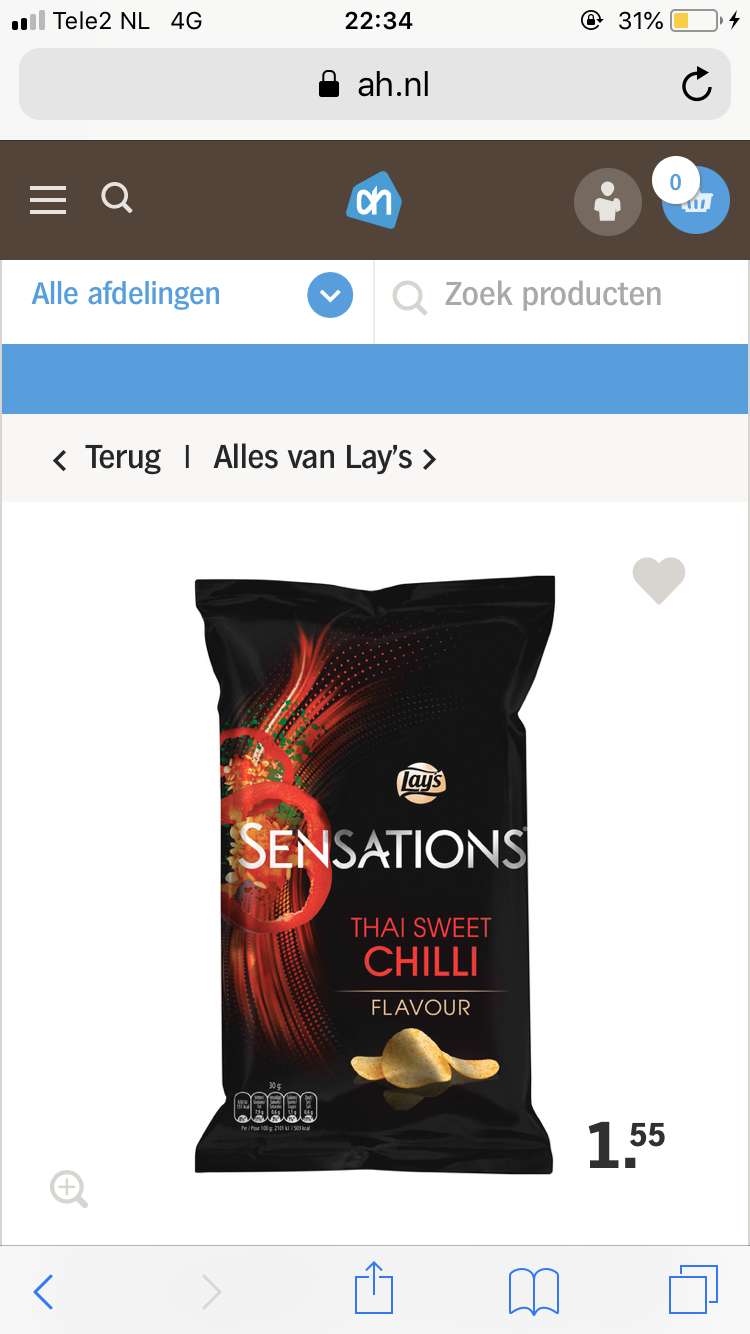Tap the search magnifier in header
Screen dimensions: 750x1334
117,199
